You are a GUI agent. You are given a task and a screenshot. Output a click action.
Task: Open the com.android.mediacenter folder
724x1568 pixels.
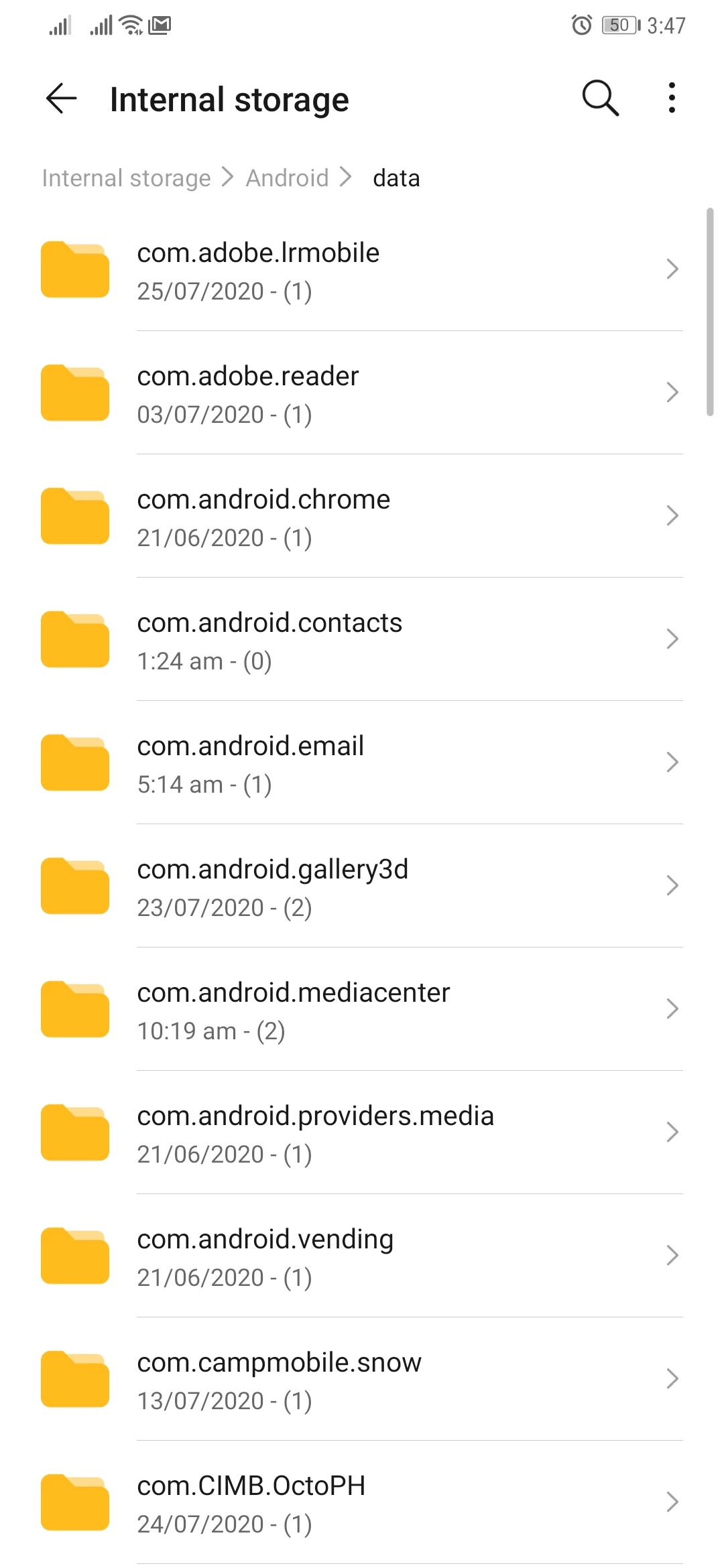tap(362, 1010)
